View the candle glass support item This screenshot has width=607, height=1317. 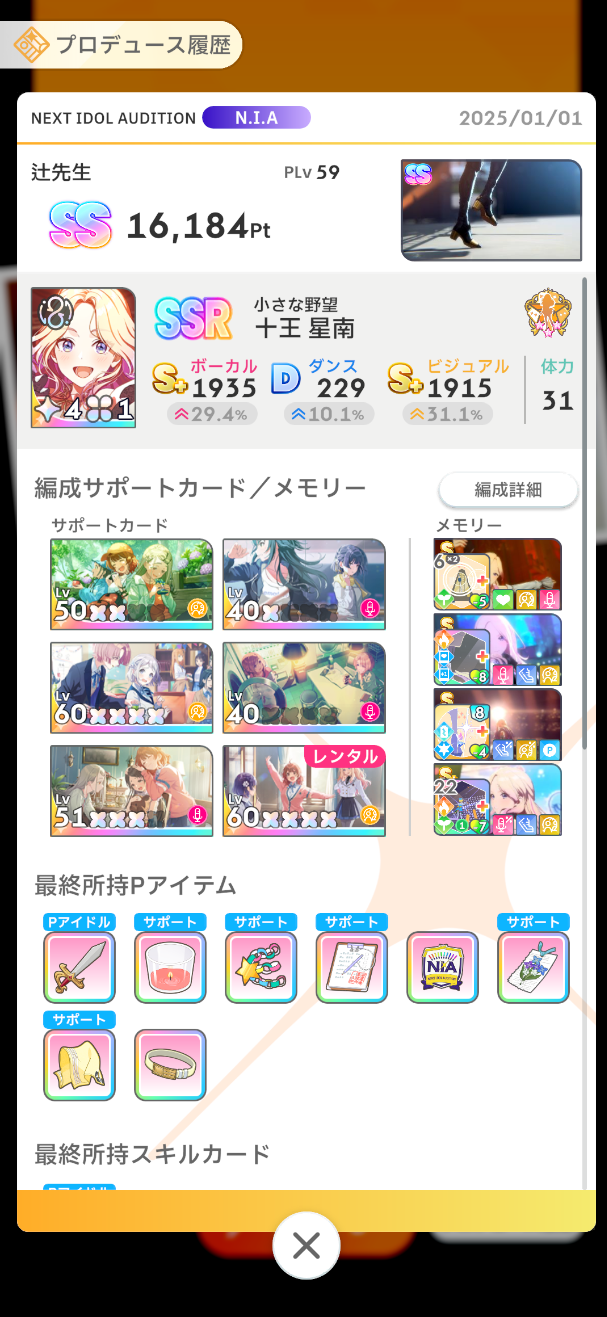tap(170, 967)
